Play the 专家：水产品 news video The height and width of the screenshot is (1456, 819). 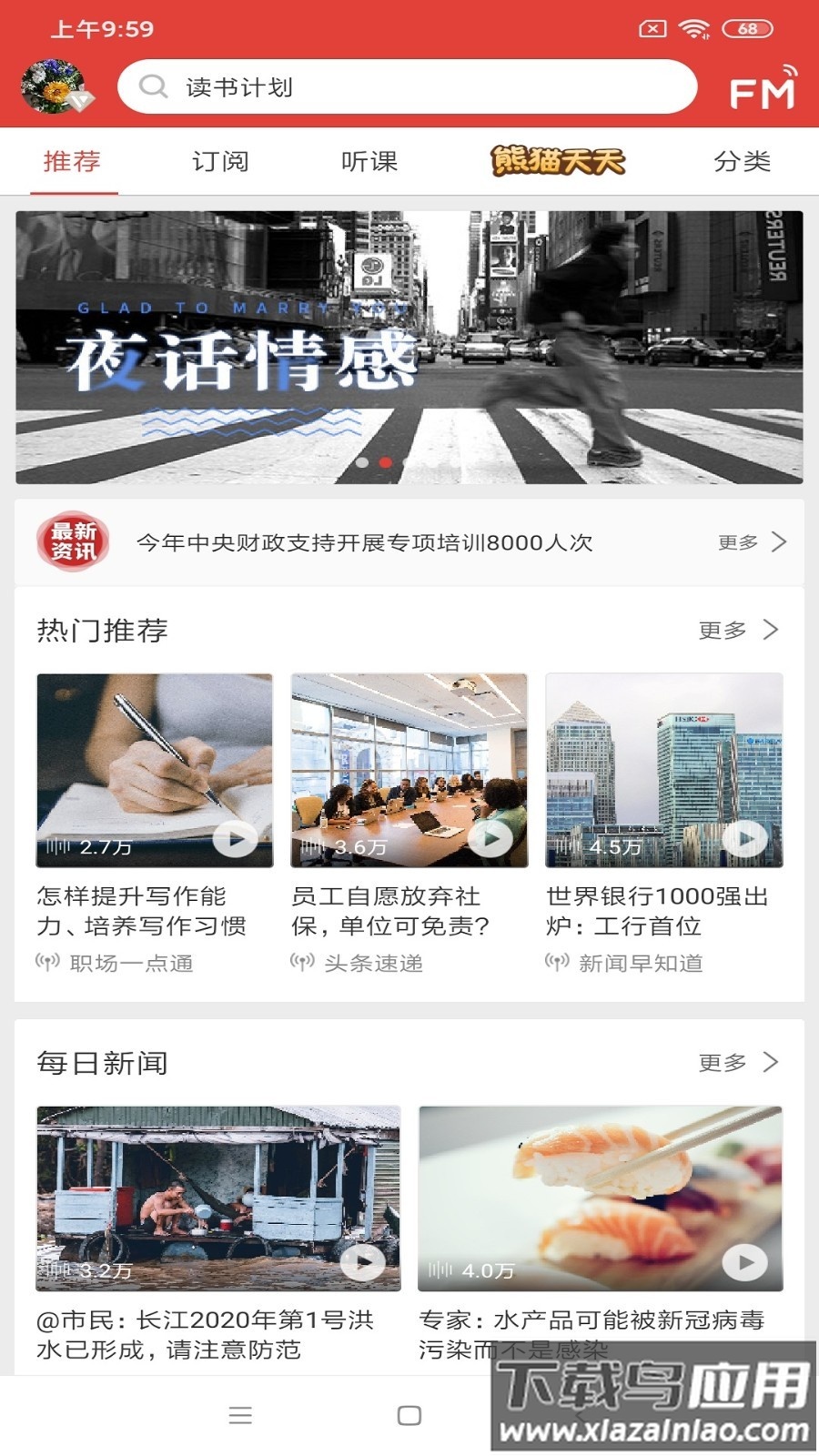click(746, 1262)
